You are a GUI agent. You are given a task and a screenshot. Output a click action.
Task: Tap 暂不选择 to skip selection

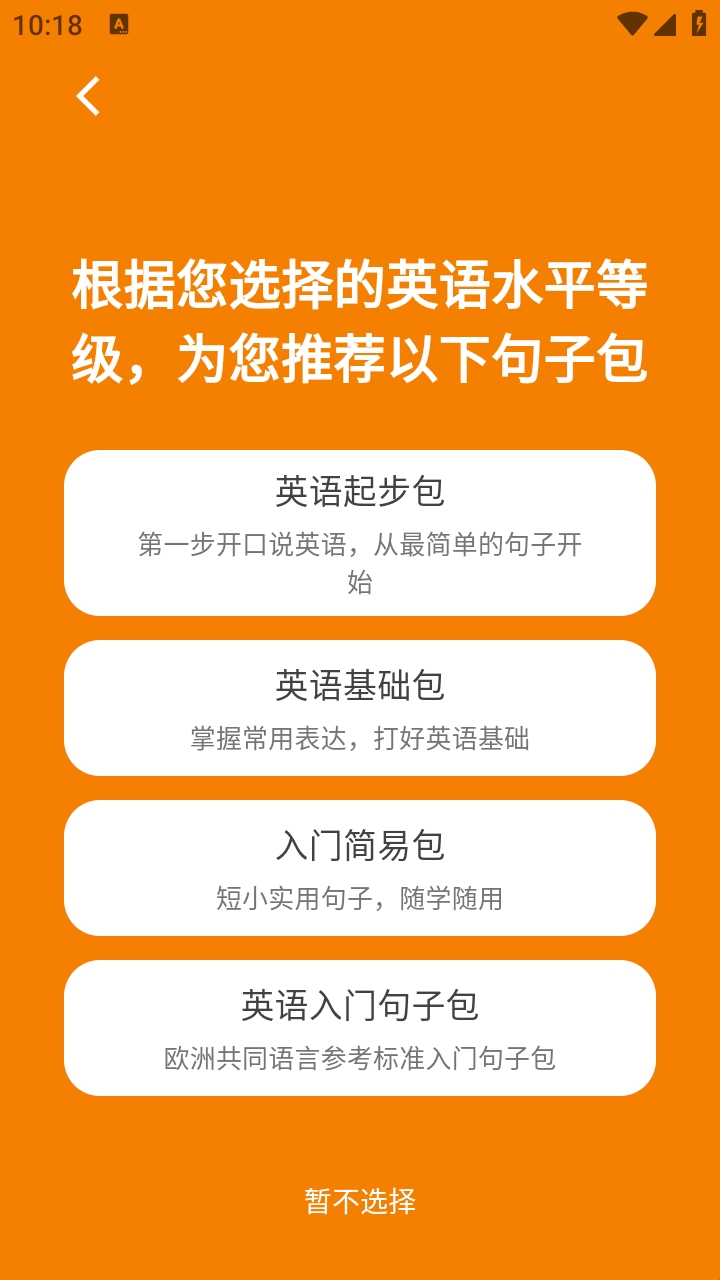coord(360,1200)
